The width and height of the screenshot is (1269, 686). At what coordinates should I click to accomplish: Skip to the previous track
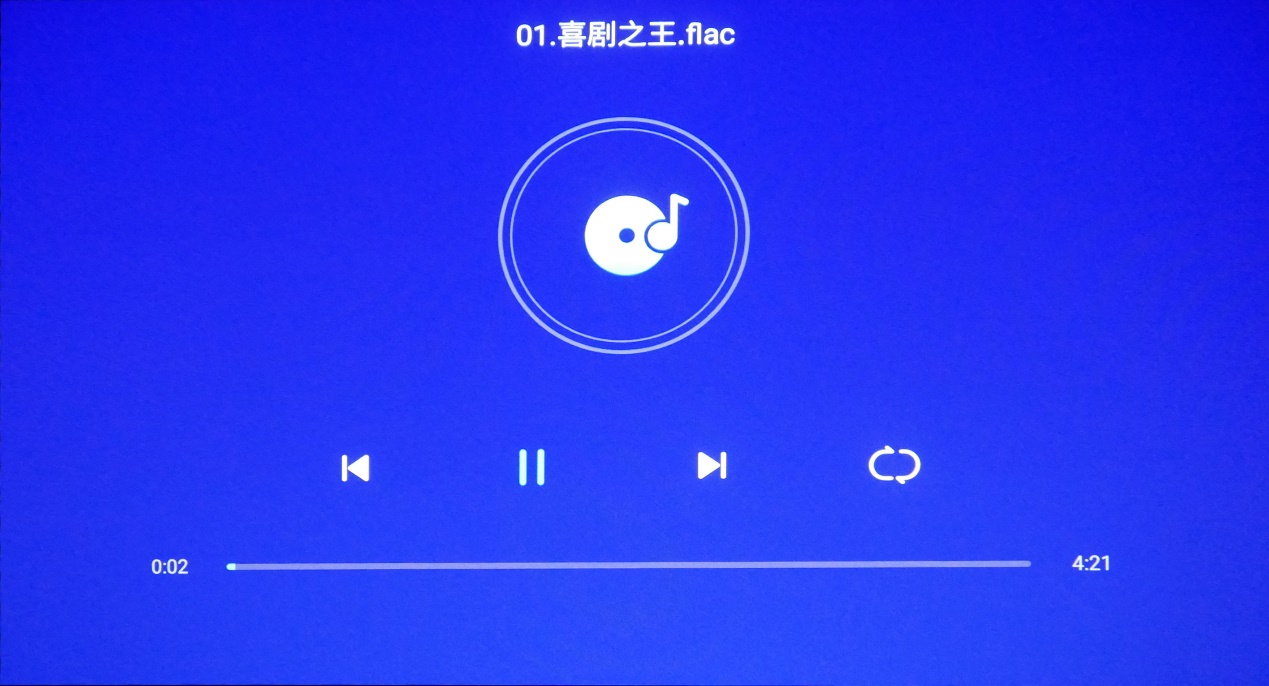tap(355, 468)
